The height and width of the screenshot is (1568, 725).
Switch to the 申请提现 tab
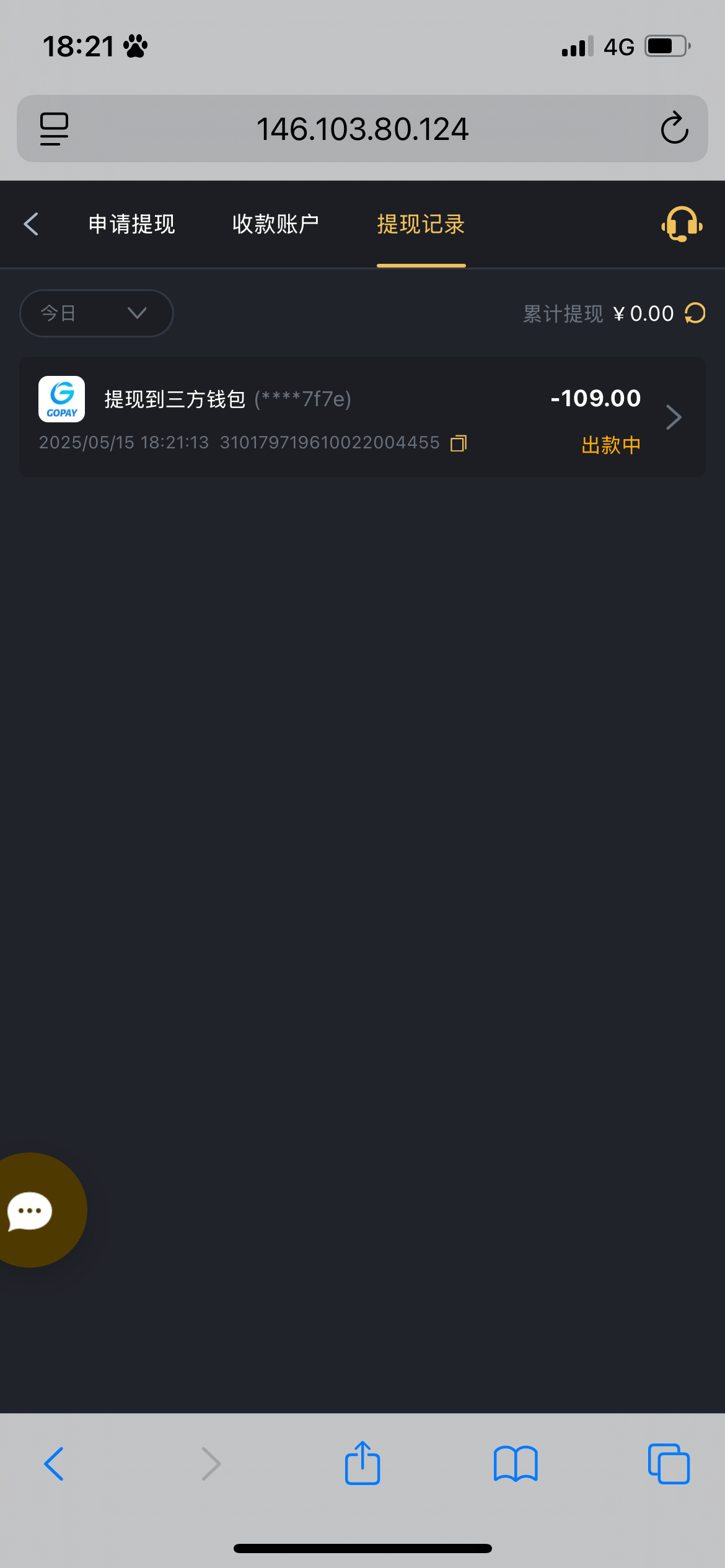point(131,224)
